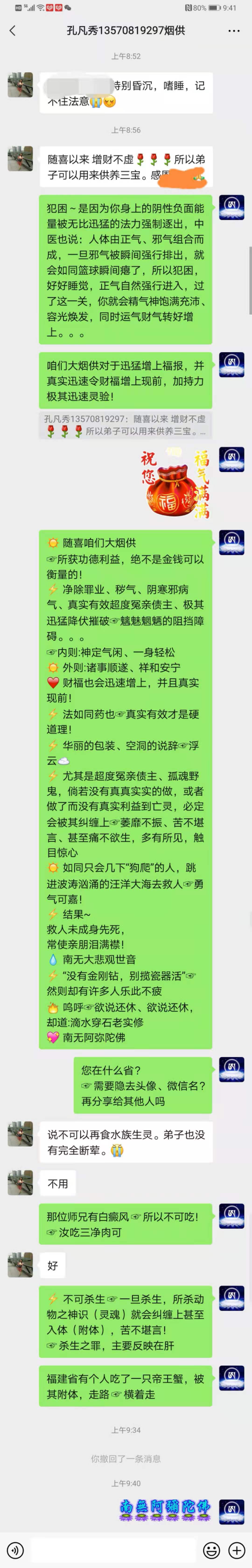The image size is (252, 1568).
Task: Switch to voice message input
Action: (x=15, y=1550)
